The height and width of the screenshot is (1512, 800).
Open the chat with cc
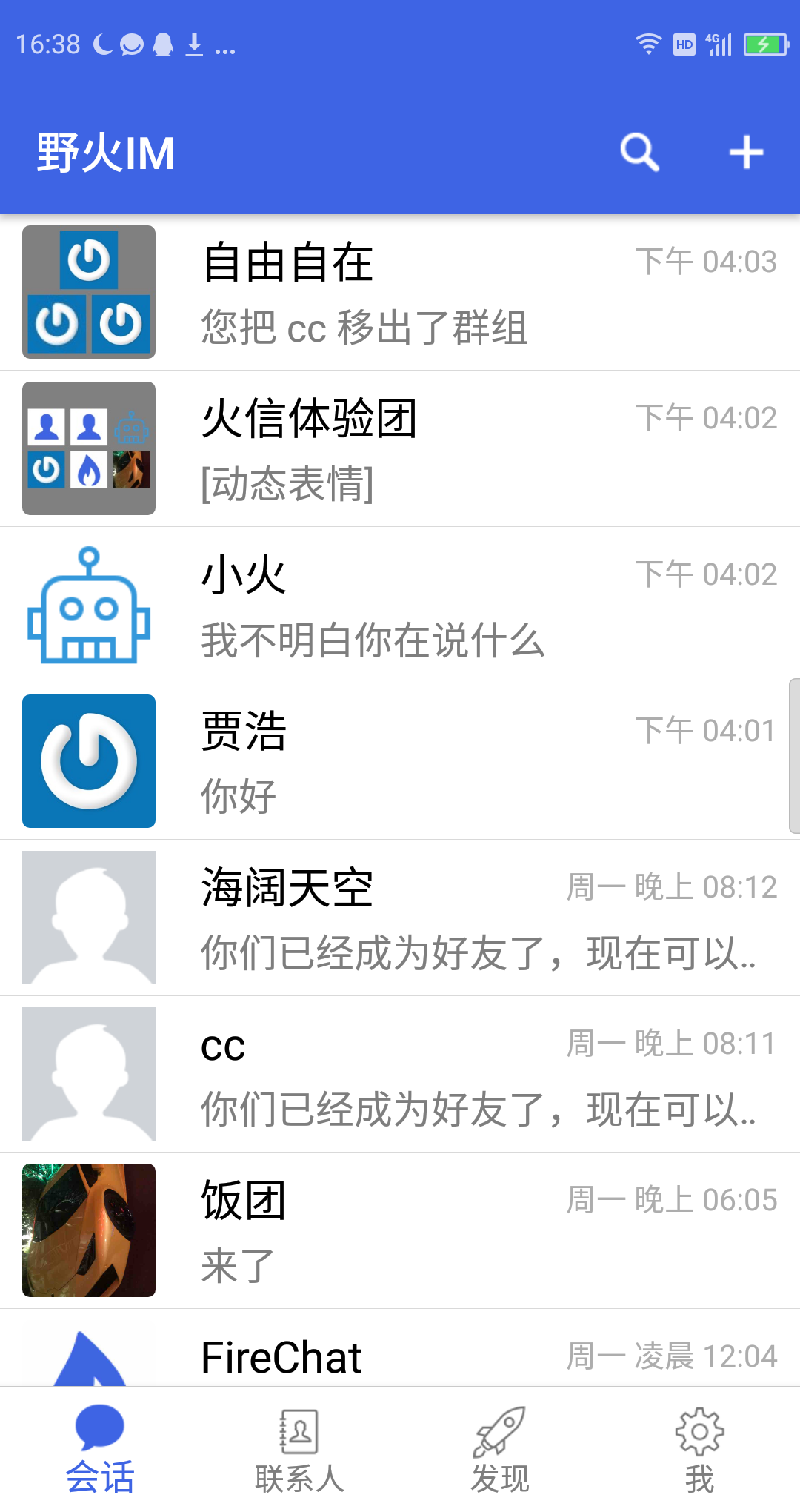[400, 1075]
